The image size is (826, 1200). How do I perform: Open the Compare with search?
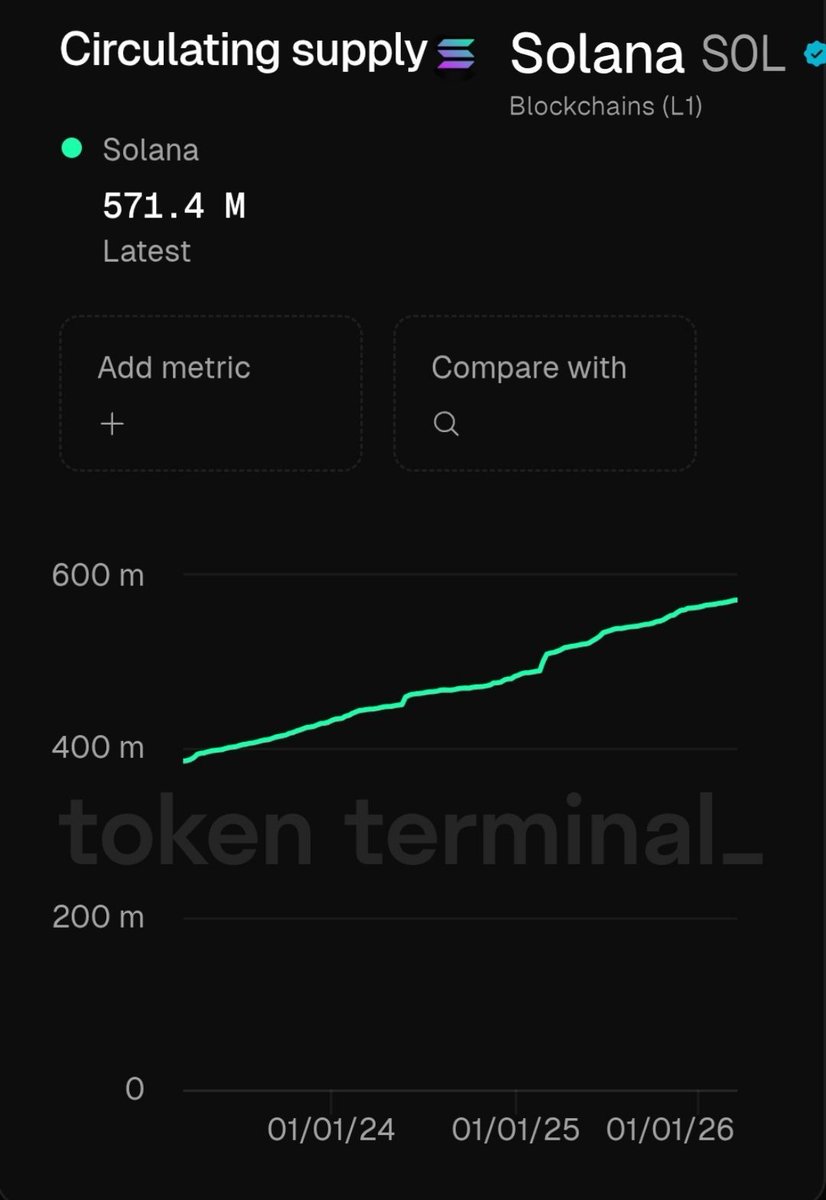[544, 394]
